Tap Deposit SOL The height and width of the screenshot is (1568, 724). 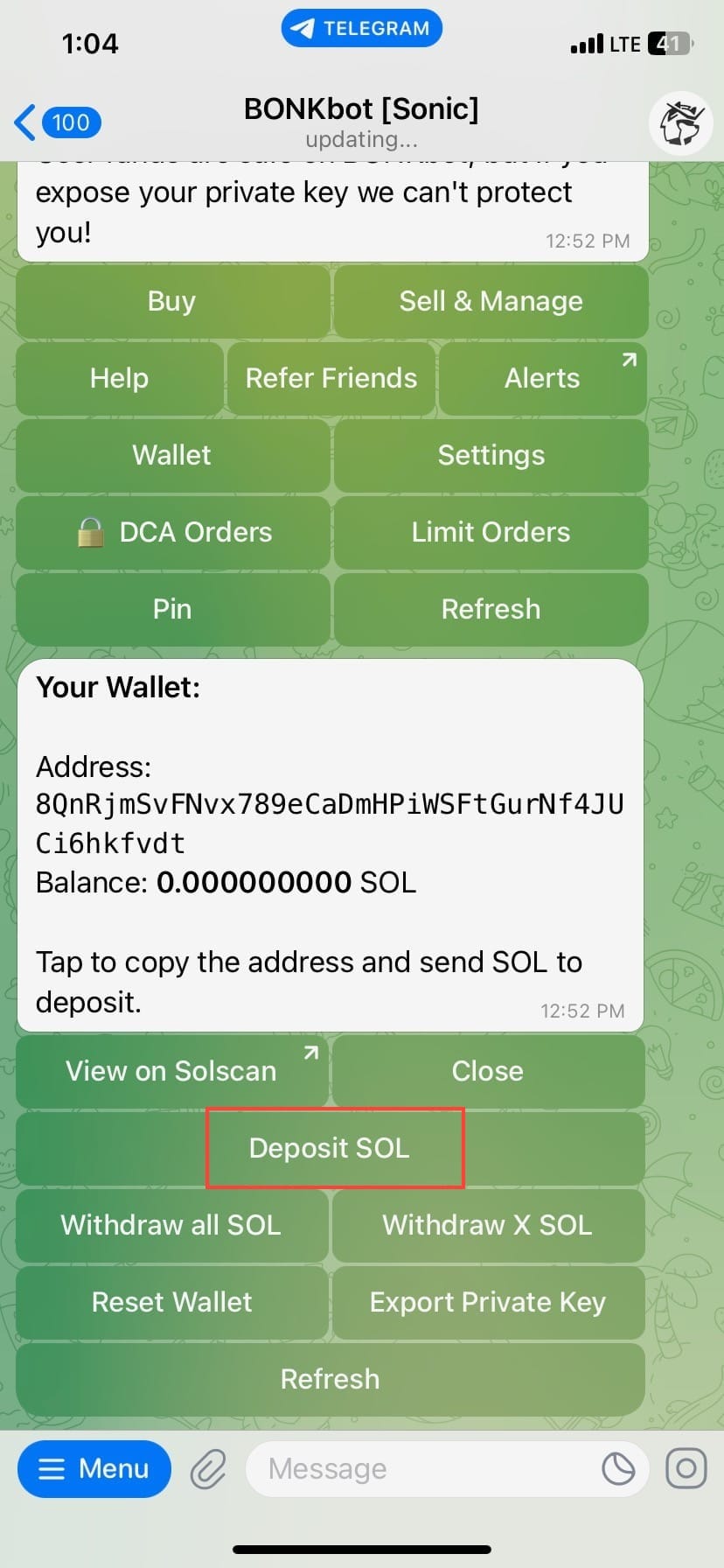point(331,1148)
